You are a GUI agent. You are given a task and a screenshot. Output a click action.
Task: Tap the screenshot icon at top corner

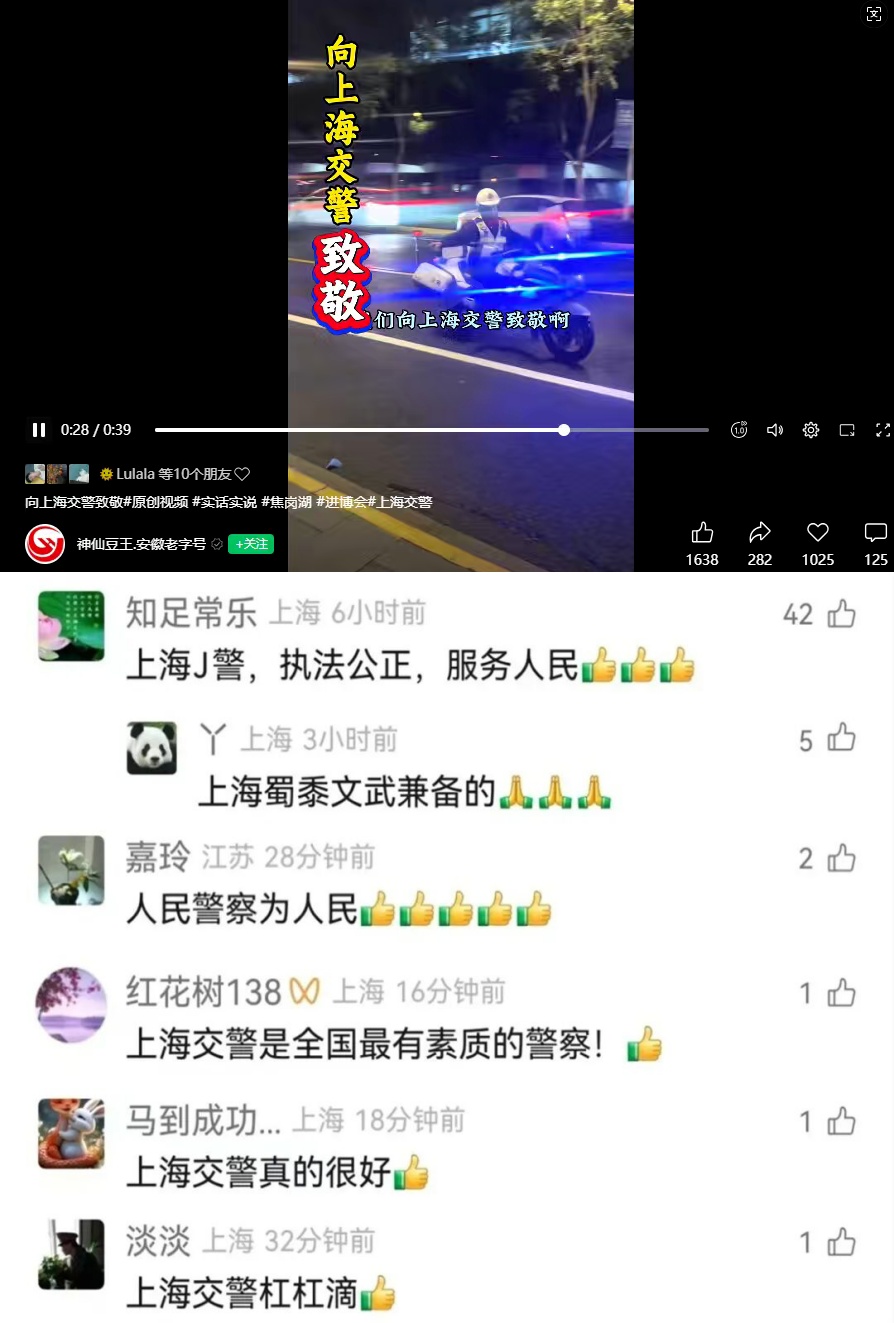pyautogui.click(x=873, y=13)
